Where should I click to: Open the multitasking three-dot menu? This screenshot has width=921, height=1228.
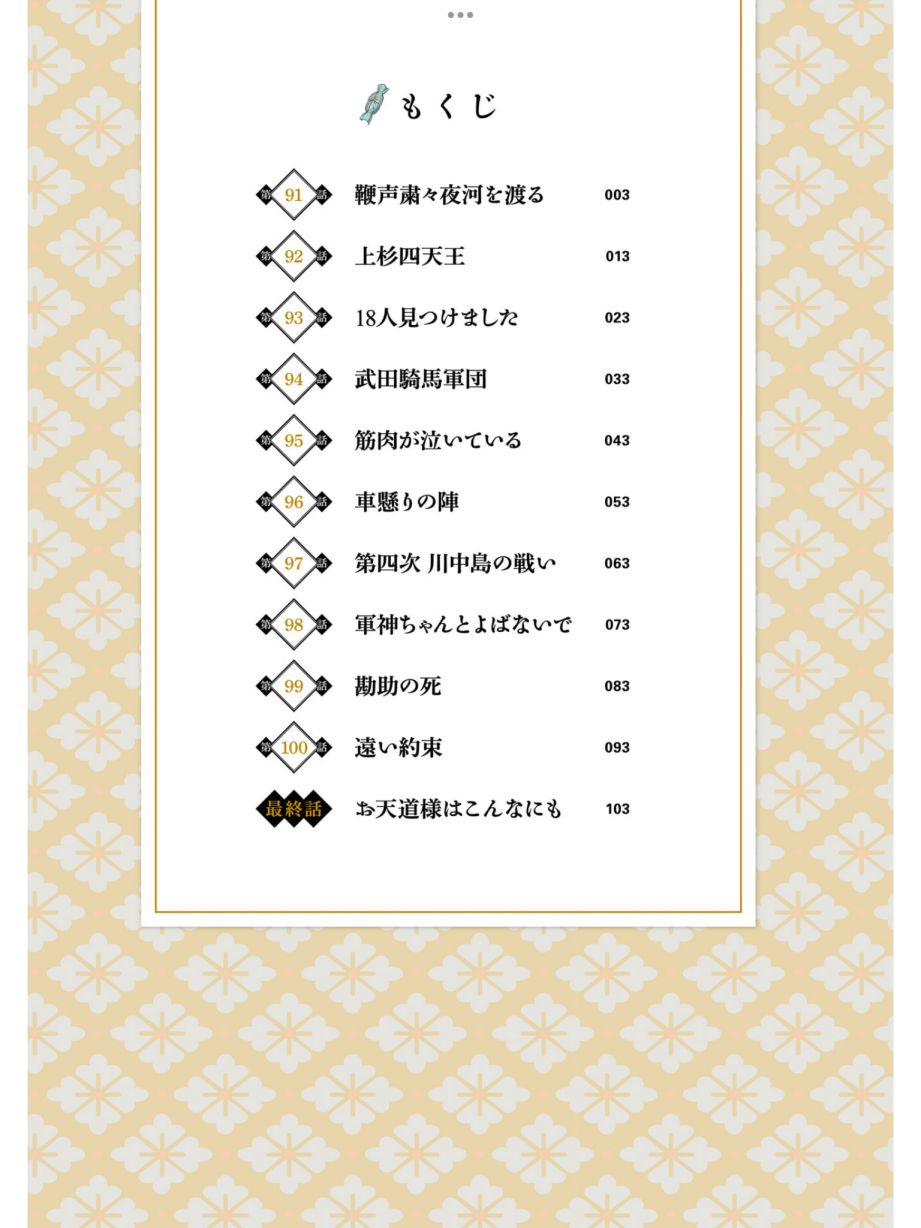(460, 15)
